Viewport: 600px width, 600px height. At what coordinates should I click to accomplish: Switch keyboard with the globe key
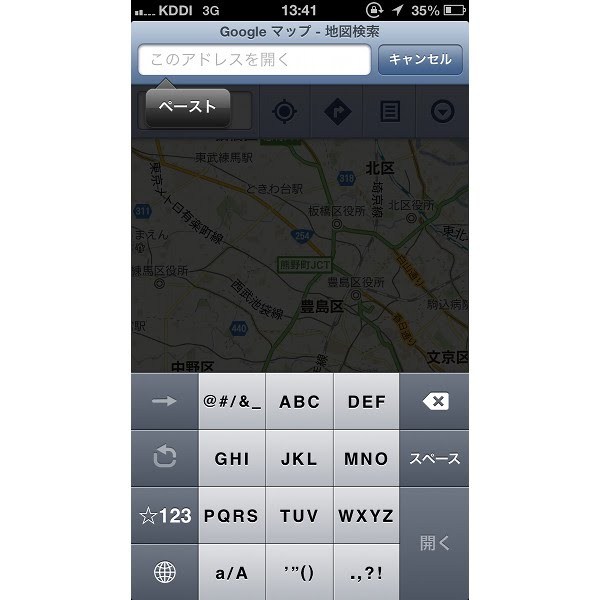tap(164, 573)
